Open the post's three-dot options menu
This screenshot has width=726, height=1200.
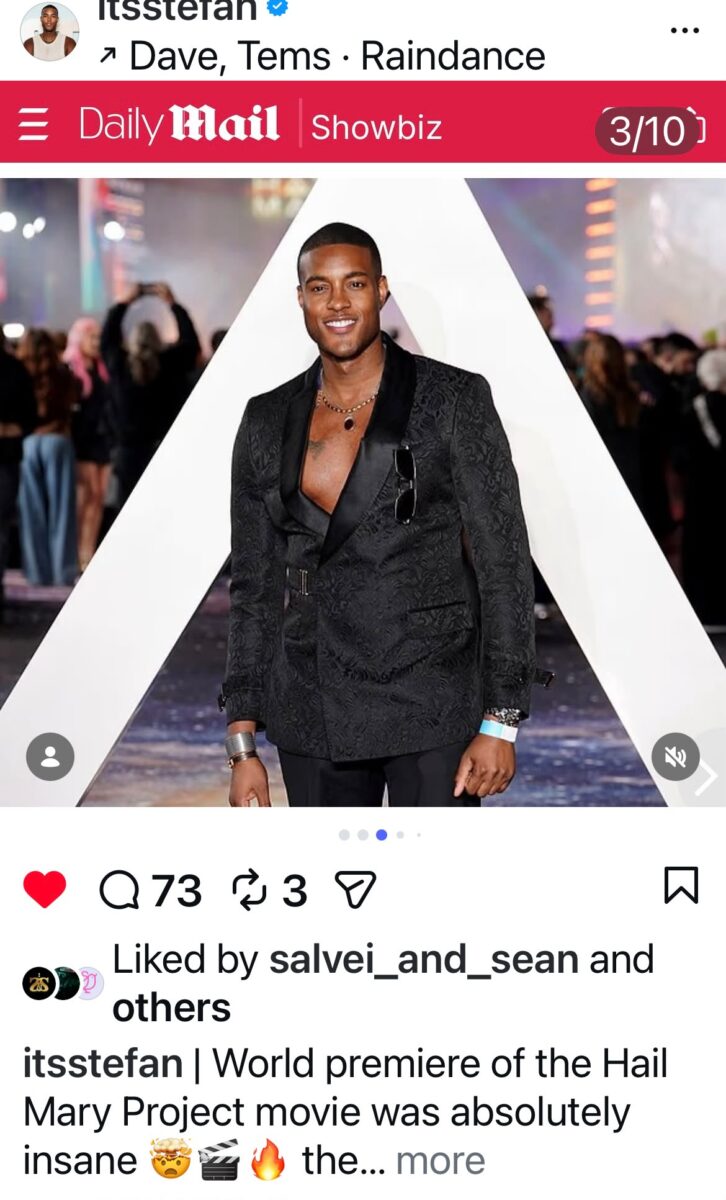pos(685,30)
